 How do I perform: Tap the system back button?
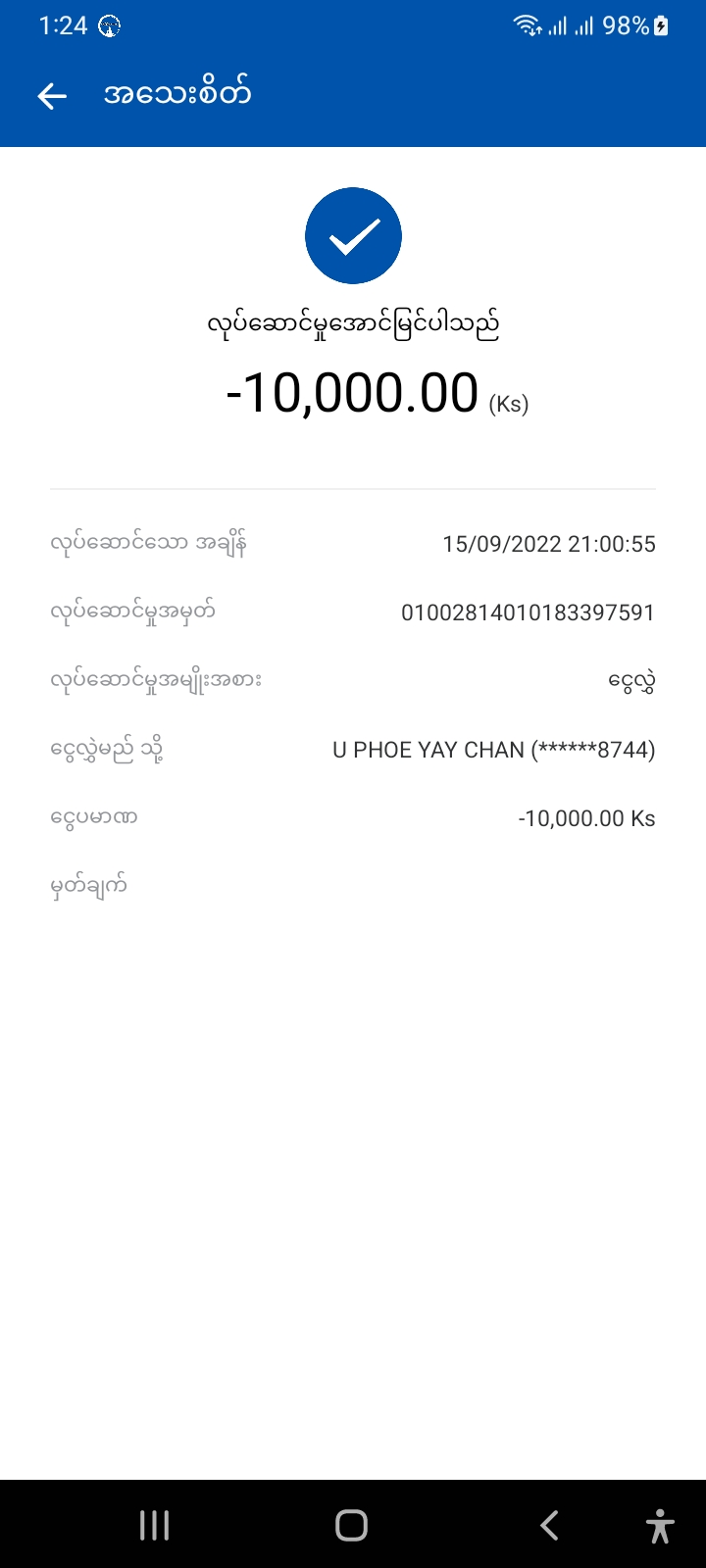pos(549,1525)
